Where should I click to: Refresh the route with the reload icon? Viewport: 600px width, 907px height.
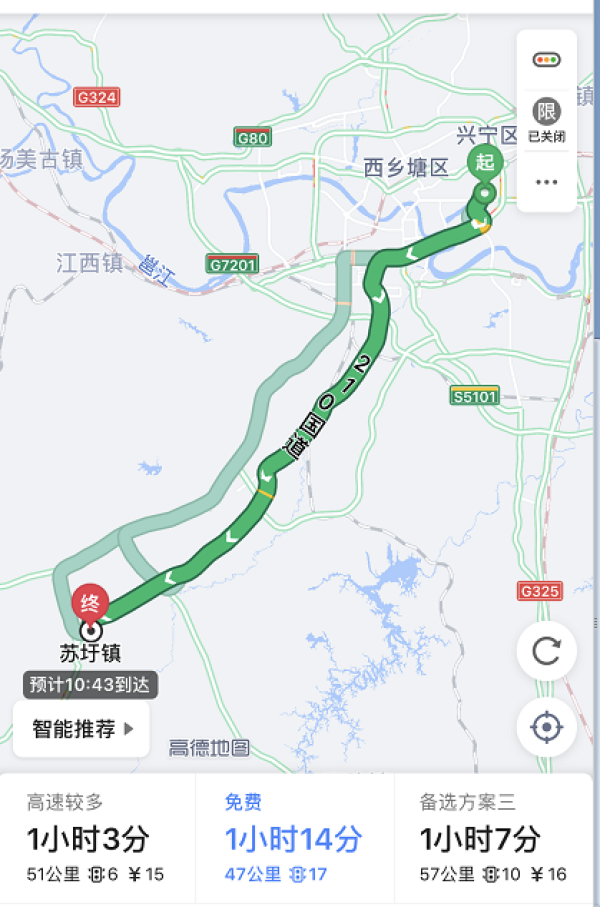tap(546, 652)
